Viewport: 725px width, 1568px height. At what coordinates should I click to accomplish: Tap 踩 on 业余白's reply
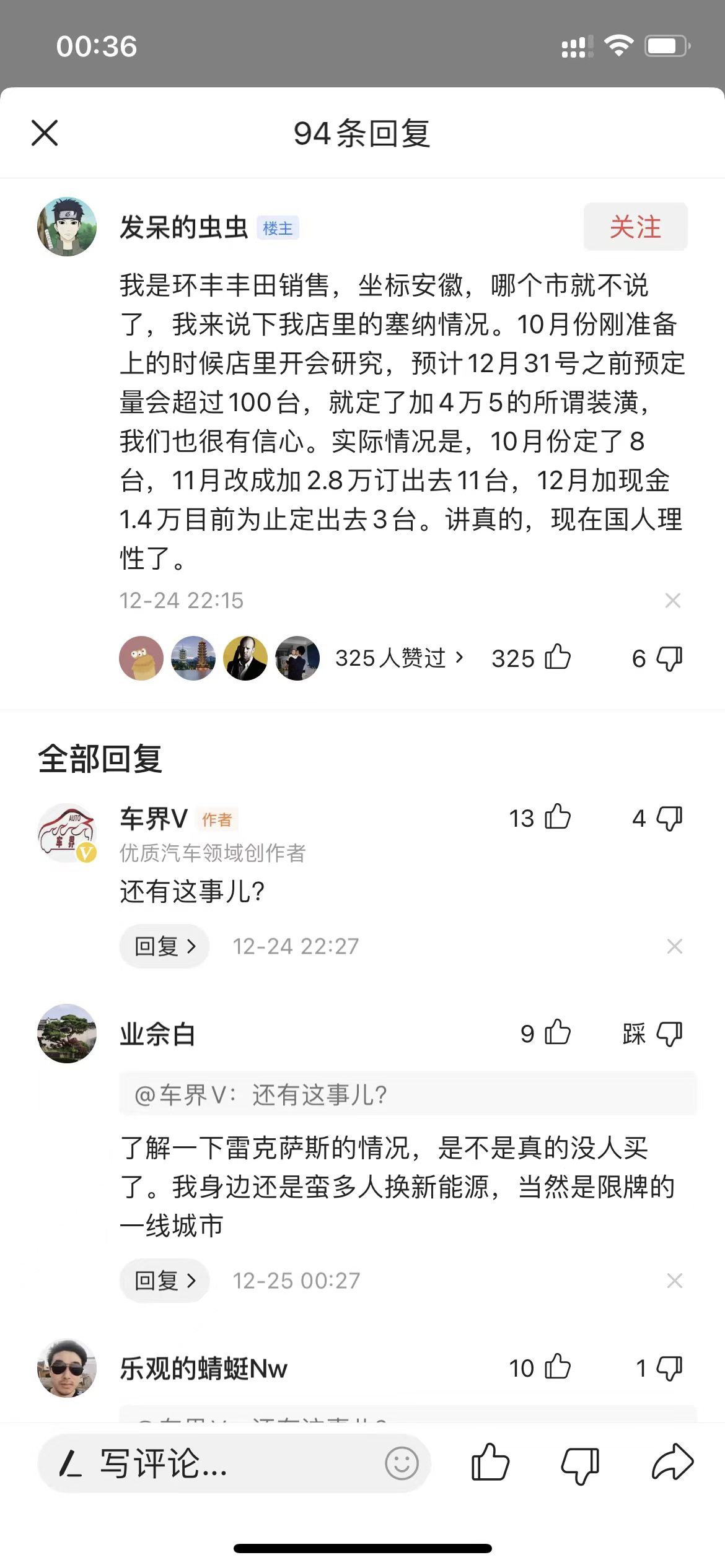point(652,1034)
